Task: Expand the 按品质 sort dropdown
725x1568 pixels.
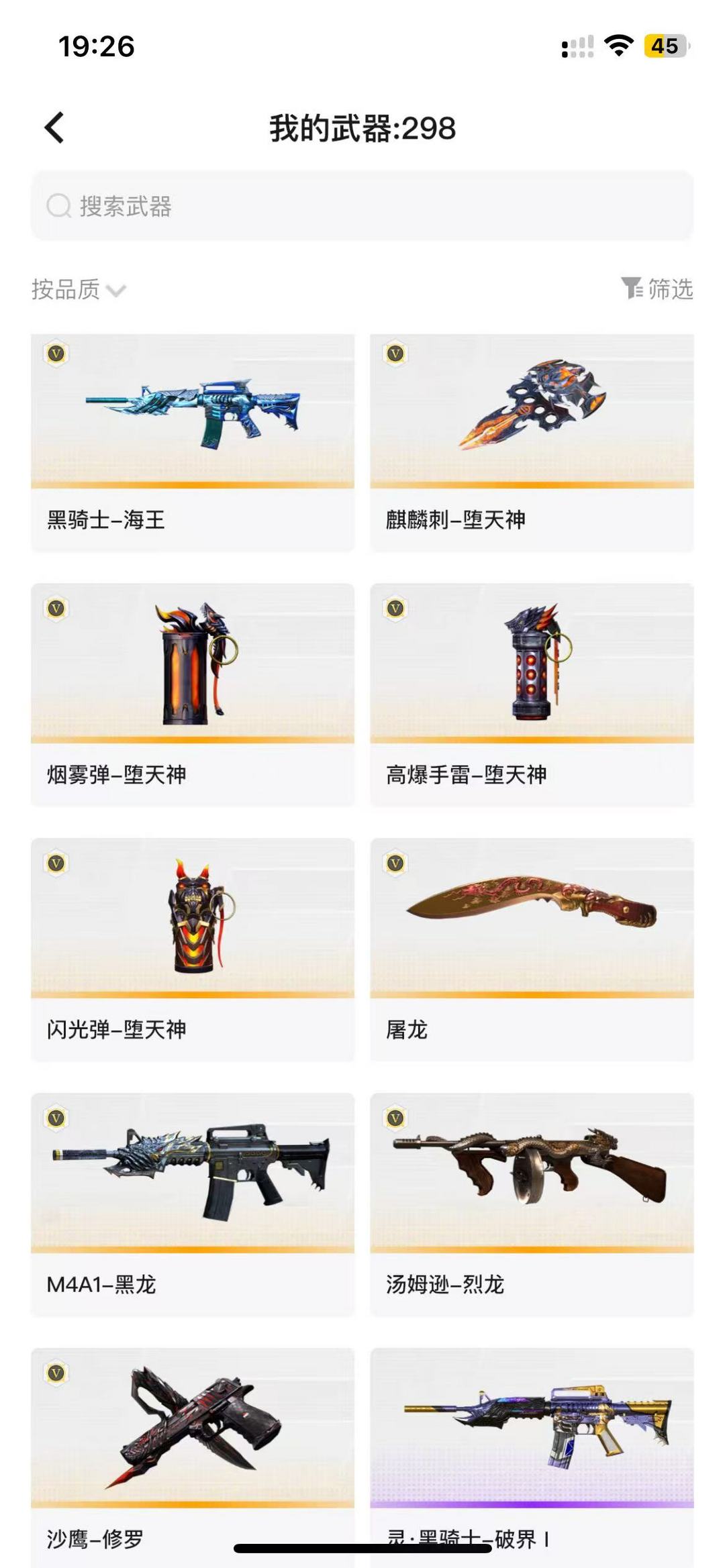Action: point(78,290)
